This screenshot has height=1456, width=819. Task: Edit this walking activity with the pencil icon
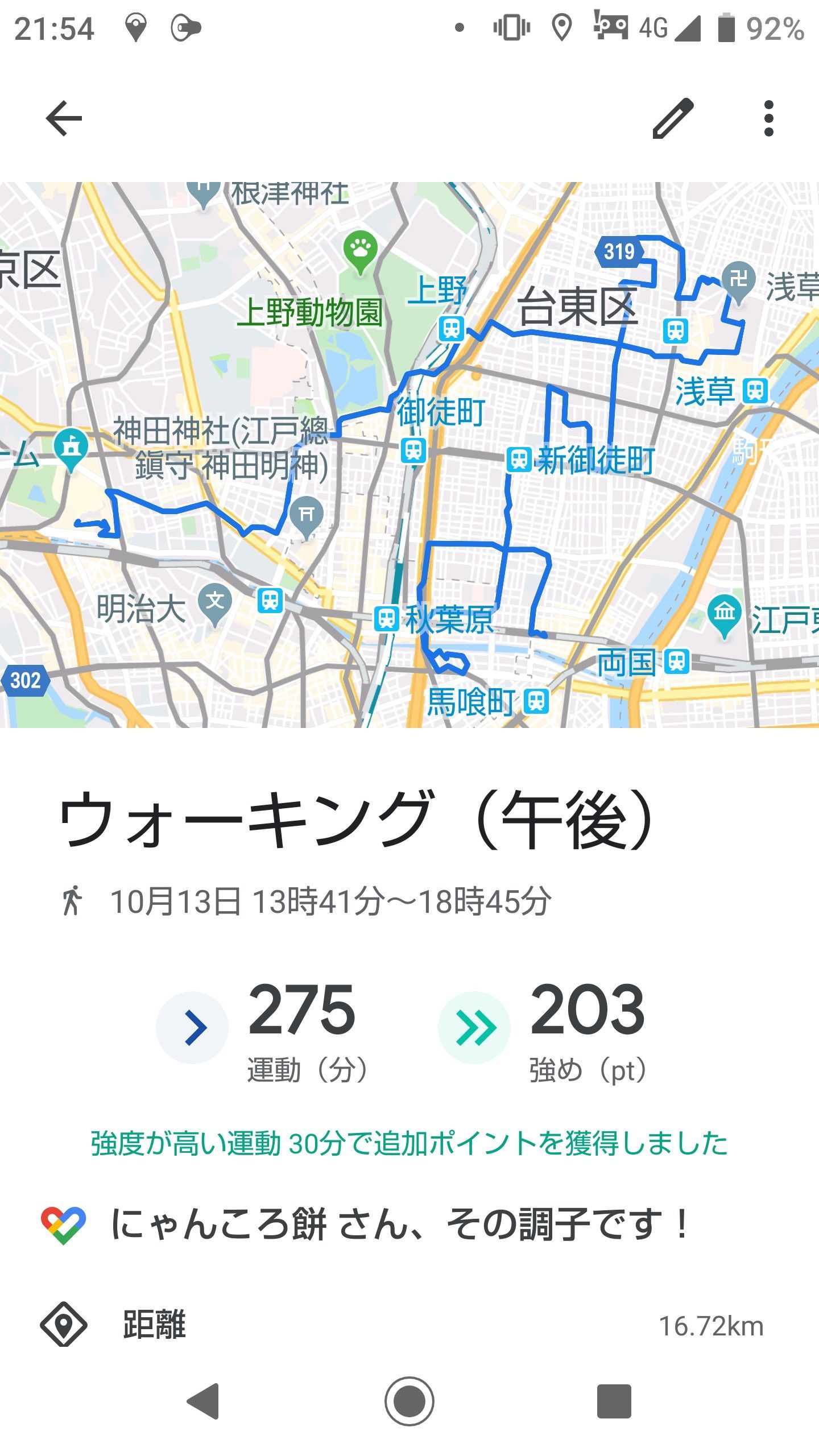click(x=673, y=118)
